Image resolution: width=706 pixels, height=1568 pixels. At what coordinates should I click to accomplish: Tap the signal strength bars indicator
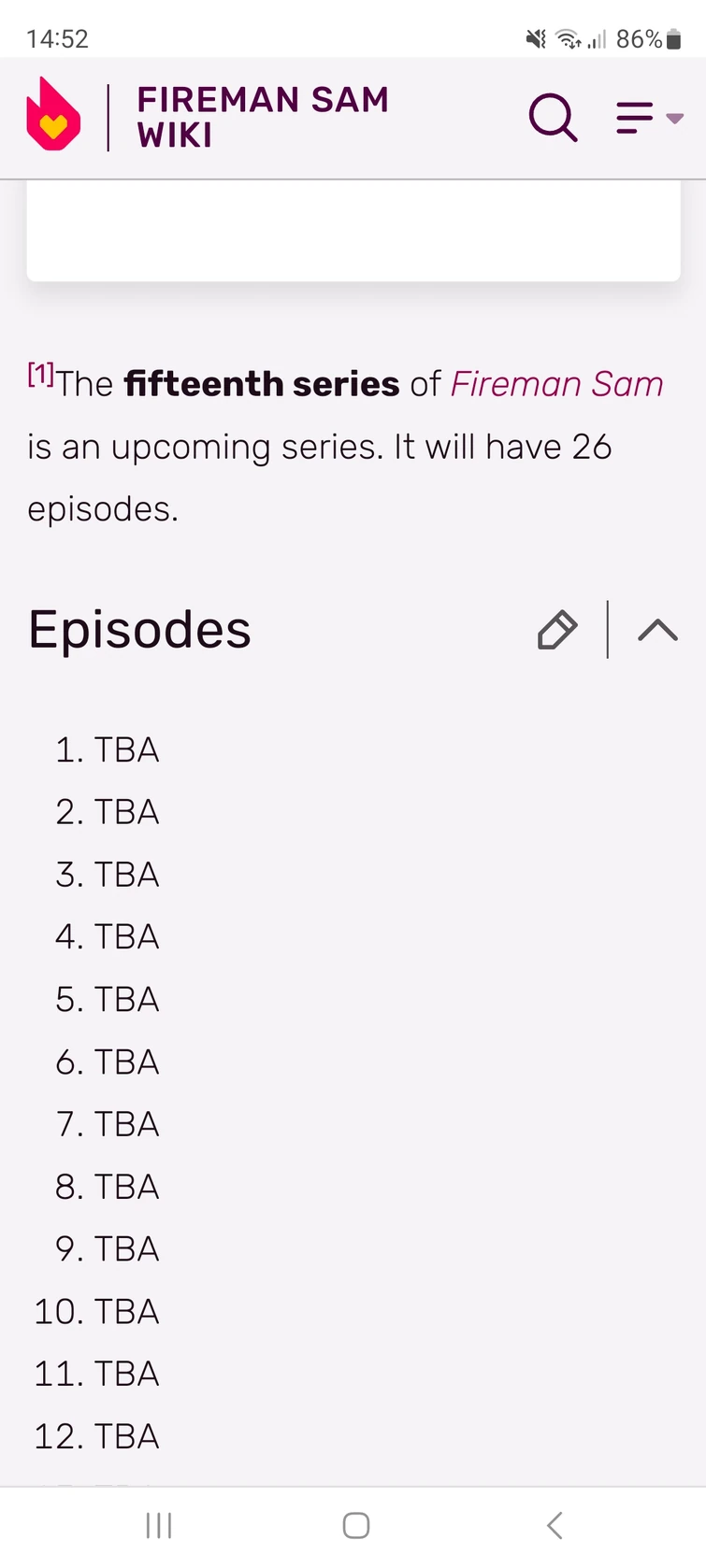(x=599, y=38)
